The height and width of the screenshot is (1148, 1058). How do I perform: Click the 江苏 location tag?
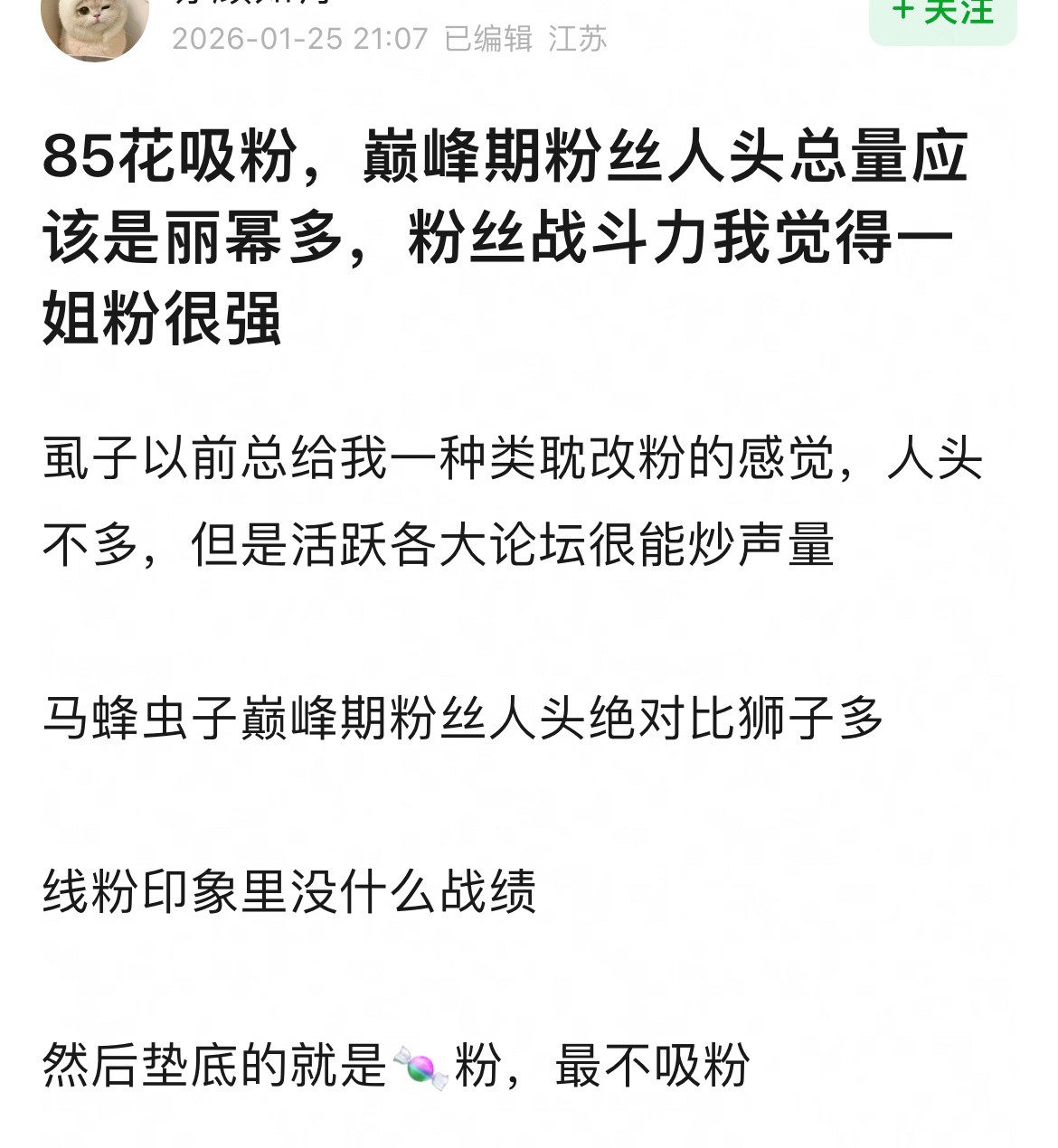[x=579, y=39]
